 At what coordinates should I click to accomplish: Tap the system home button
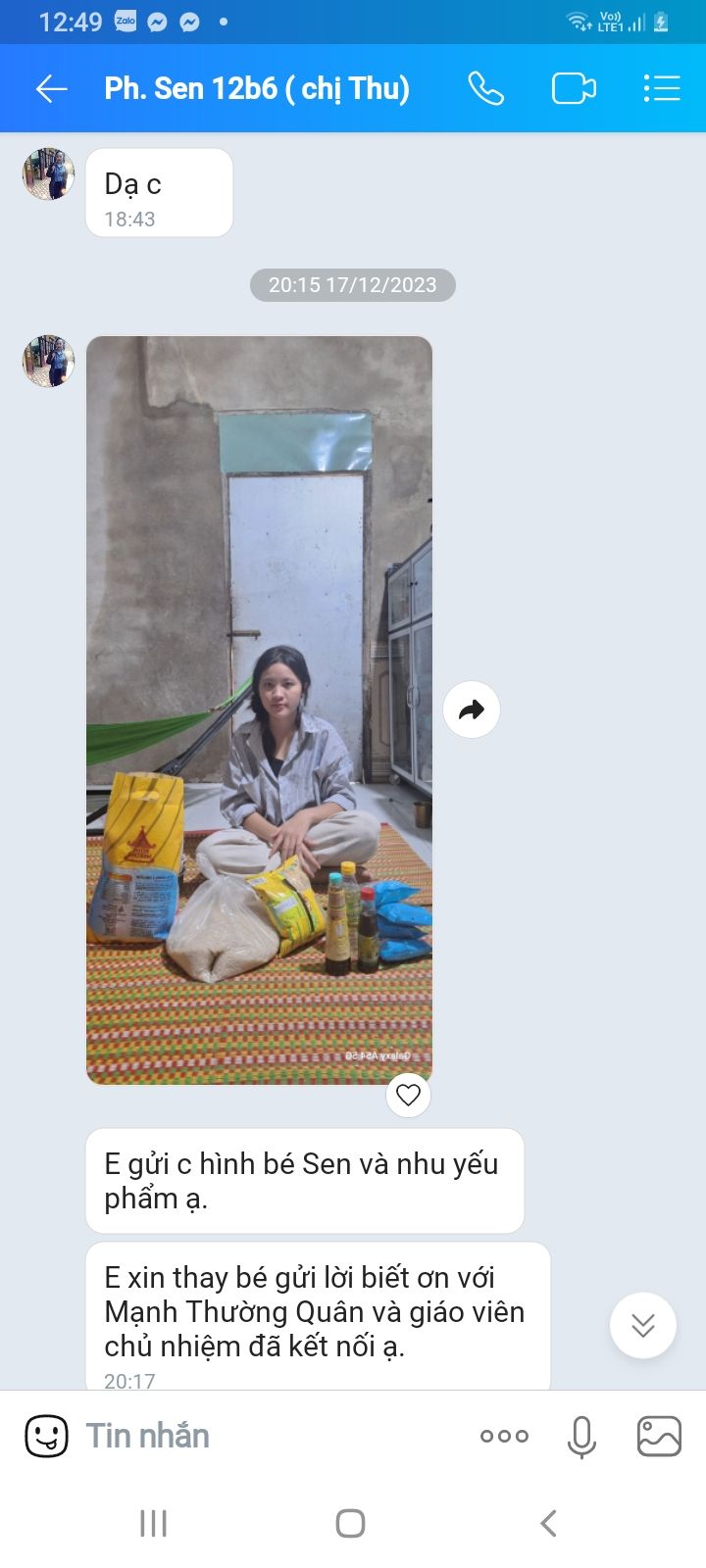point(350,1523)
